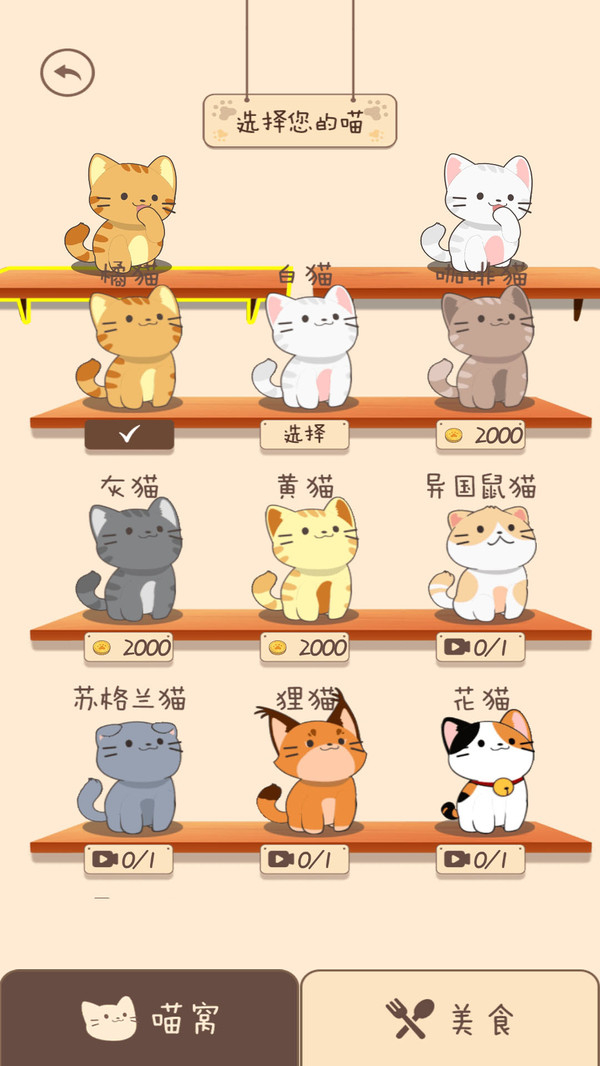Buy the coffee cat for 2000 coins

tap(481, 435)
